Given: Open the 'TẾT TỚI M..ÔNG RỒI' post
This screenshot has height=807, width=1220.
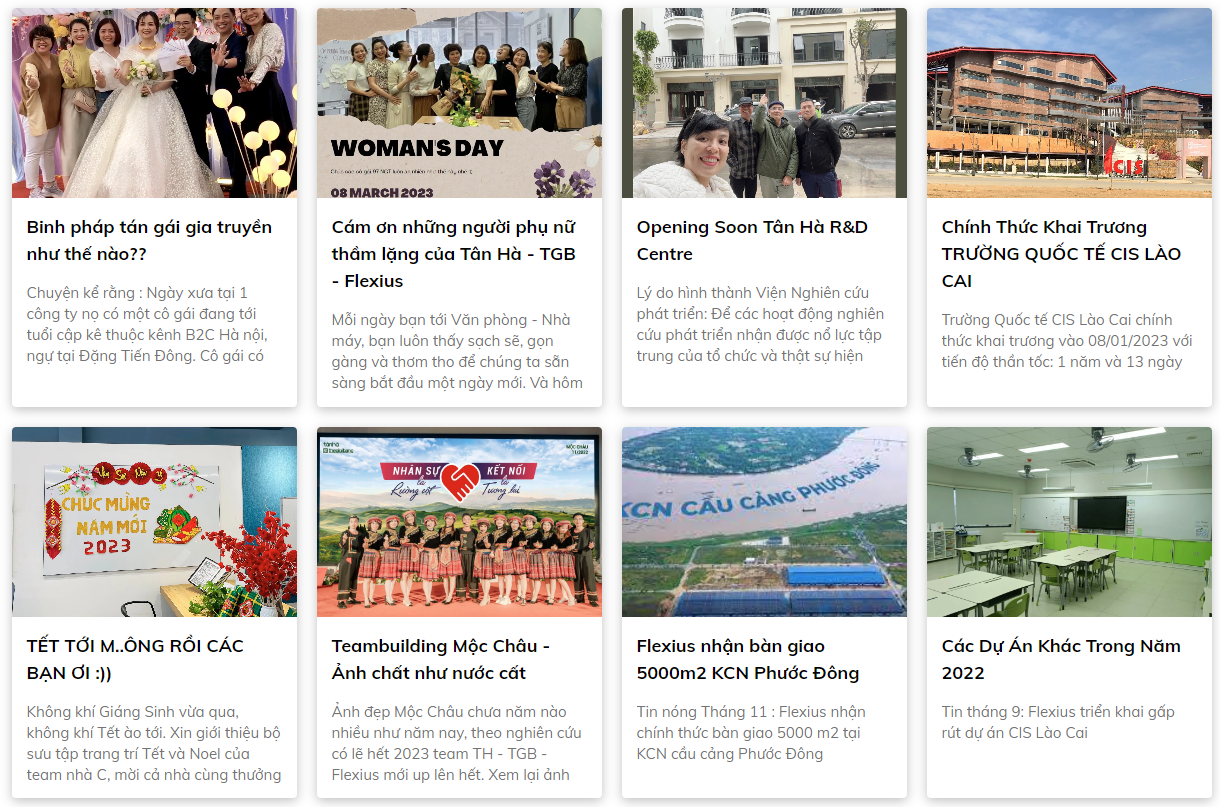Looking at the screenshot, I should coord(135,659).
